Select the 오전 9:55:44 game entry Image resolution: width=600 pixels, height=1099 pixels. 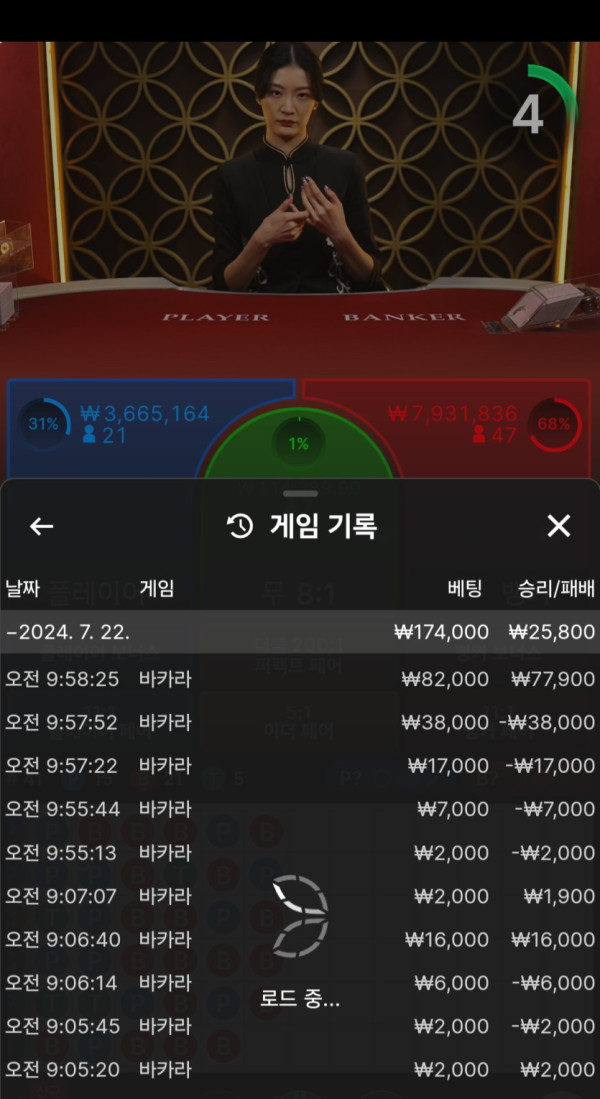300,809
